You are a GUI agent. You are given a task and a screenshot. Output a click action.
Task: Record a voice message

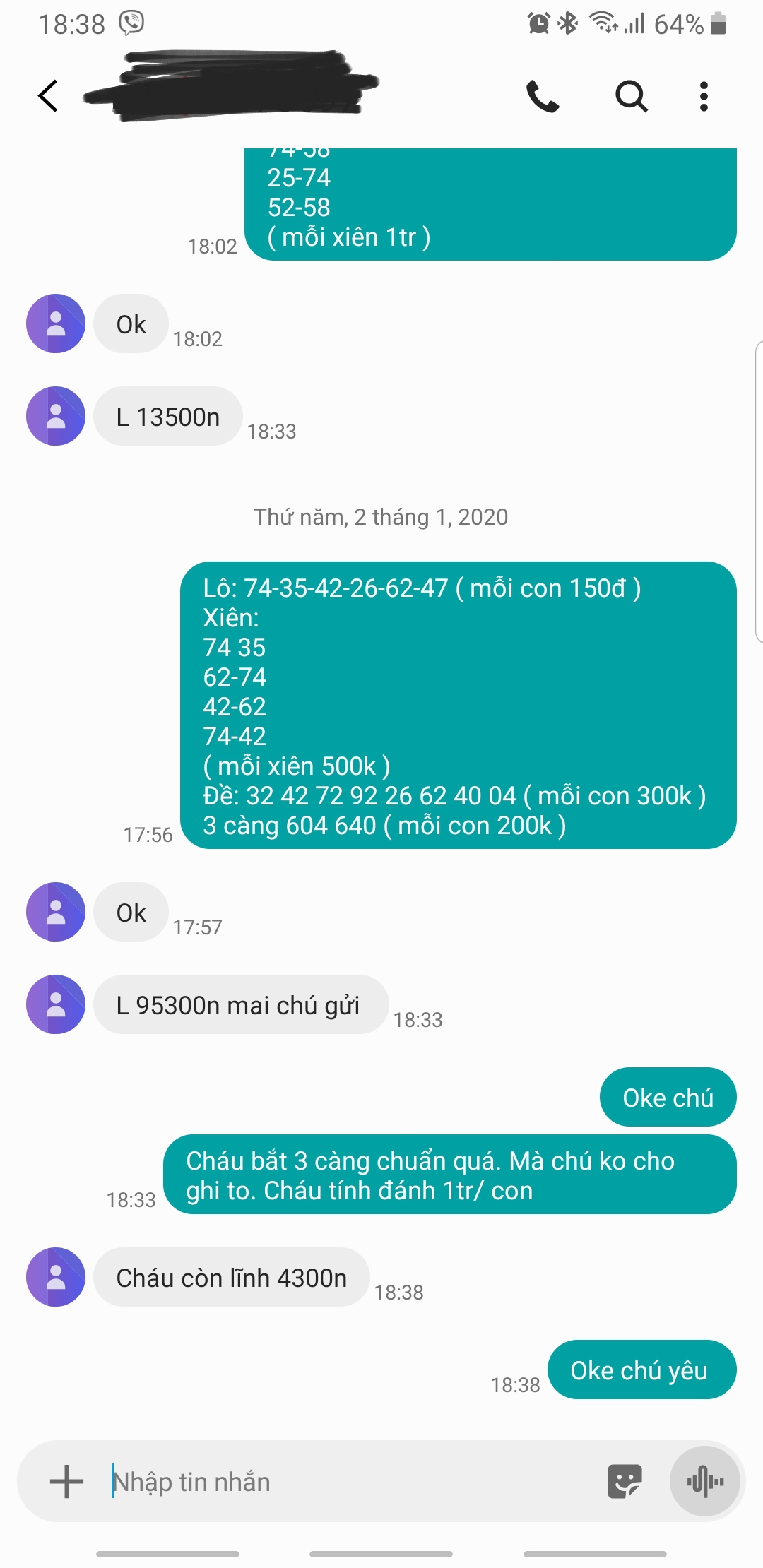click(705, 1481)
